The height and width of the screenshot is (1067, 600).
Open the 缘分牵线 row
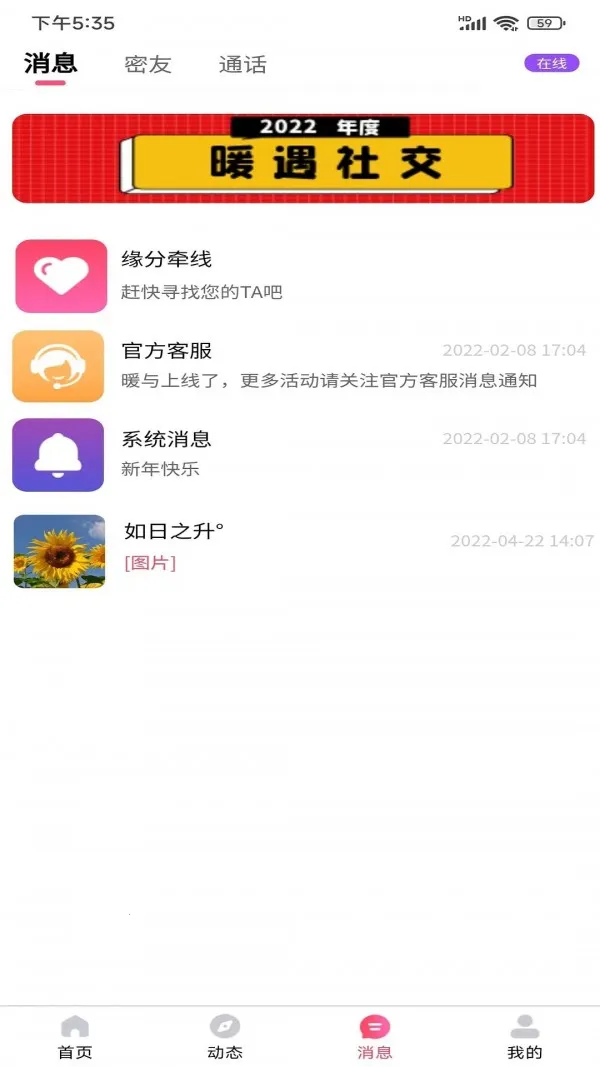point(300,275)
